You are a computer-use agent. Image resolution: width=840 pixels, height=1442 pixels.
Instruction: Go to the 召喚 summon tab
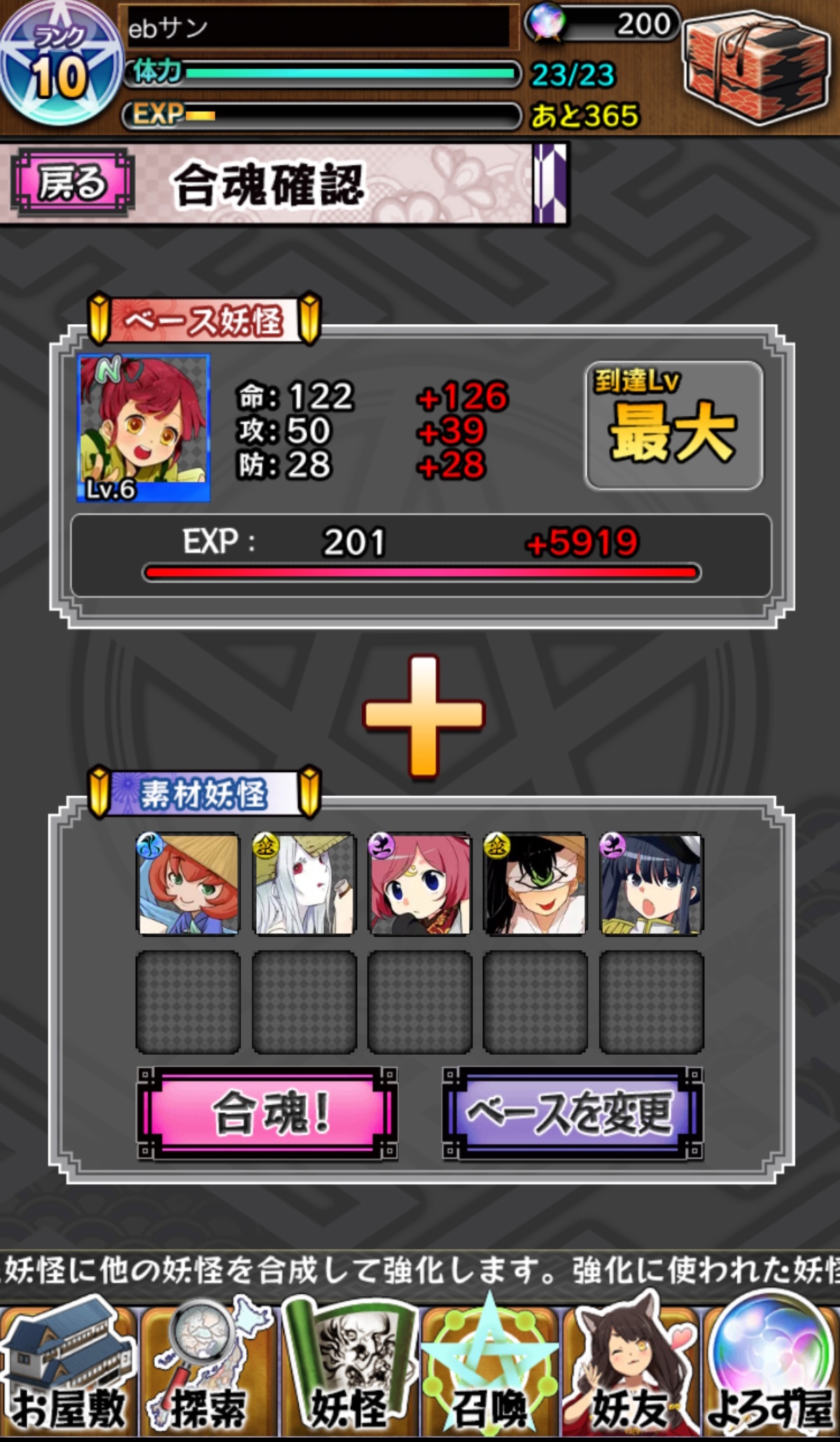(x=489, y=1371)
